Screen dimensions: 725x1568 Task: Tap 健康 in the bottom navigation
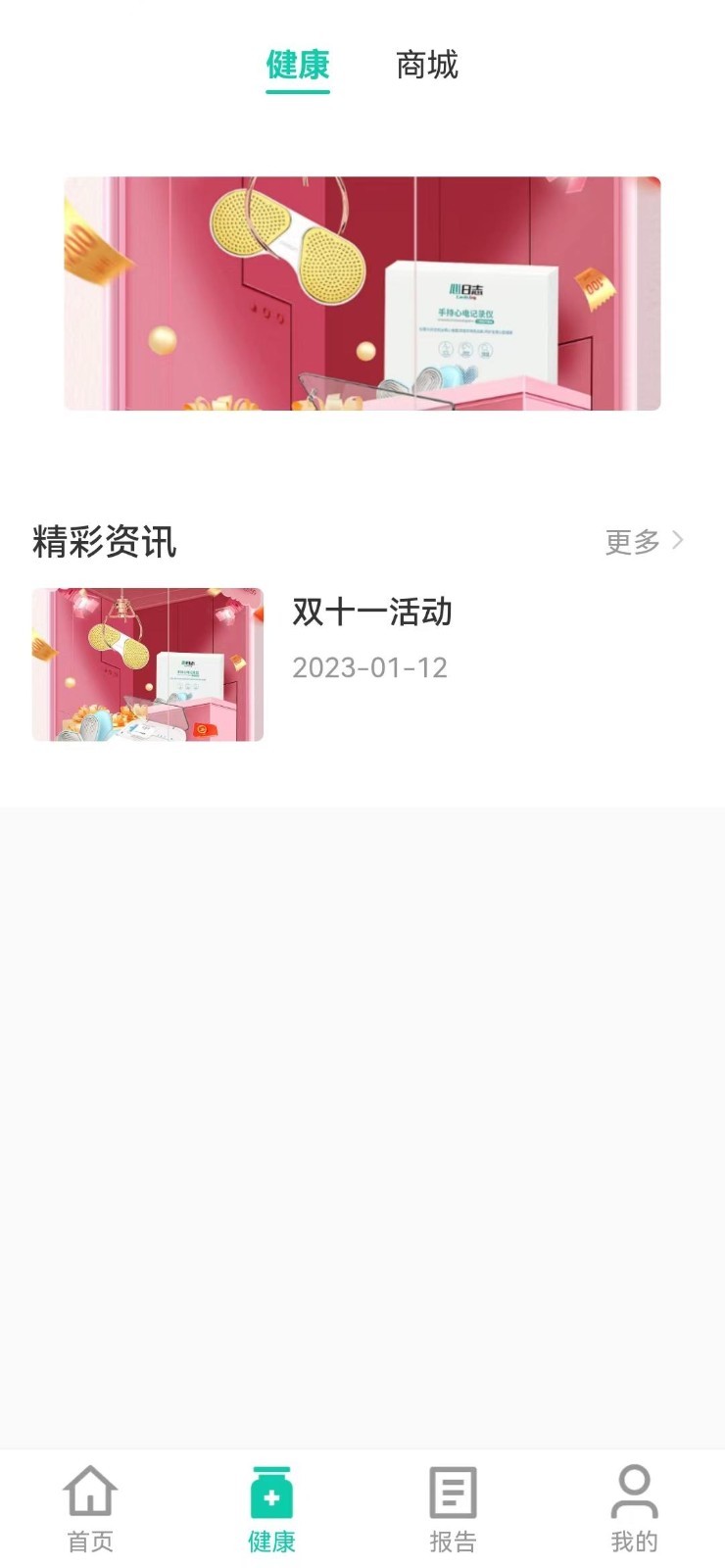(x=271, y=1509)
